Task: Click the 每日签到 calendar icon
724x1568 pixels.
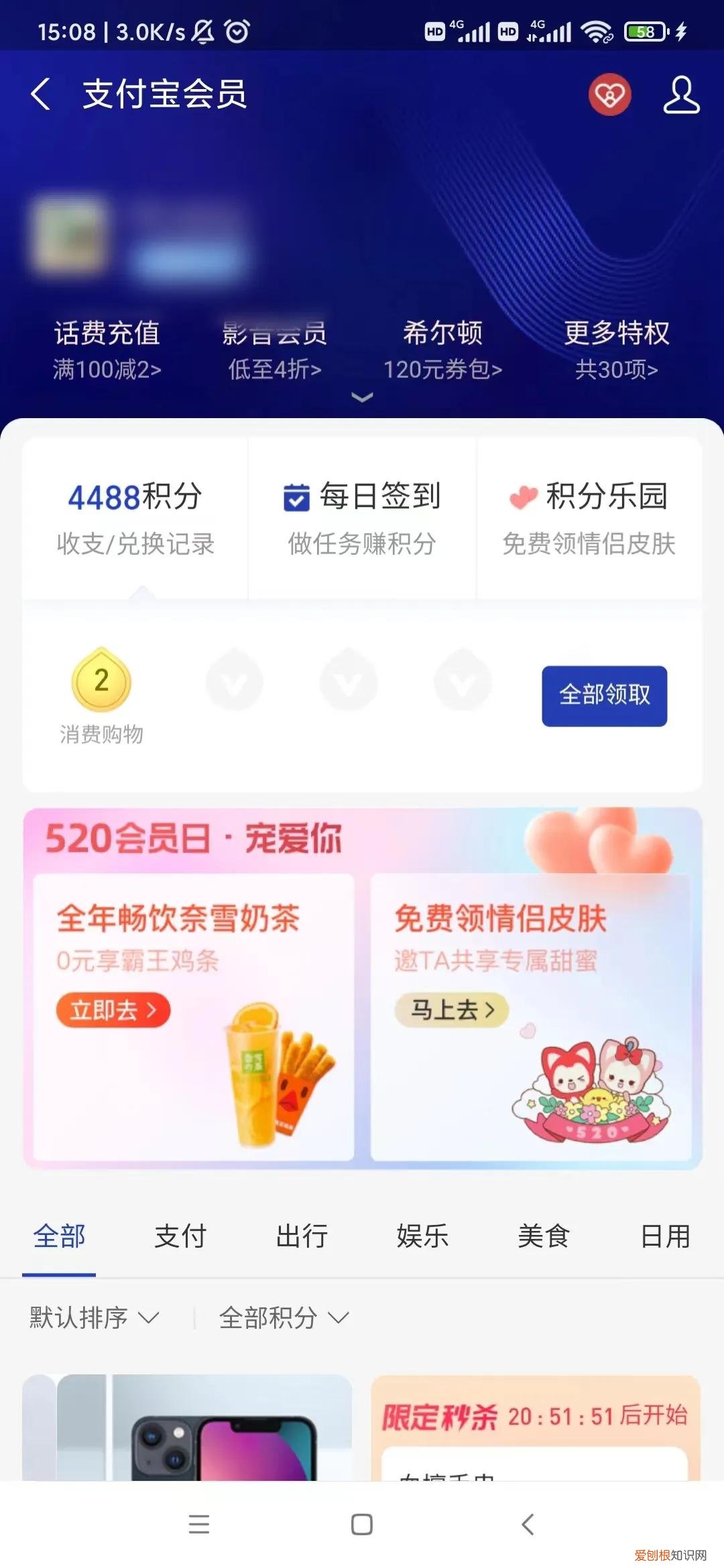Action: (x=297, y=496)
